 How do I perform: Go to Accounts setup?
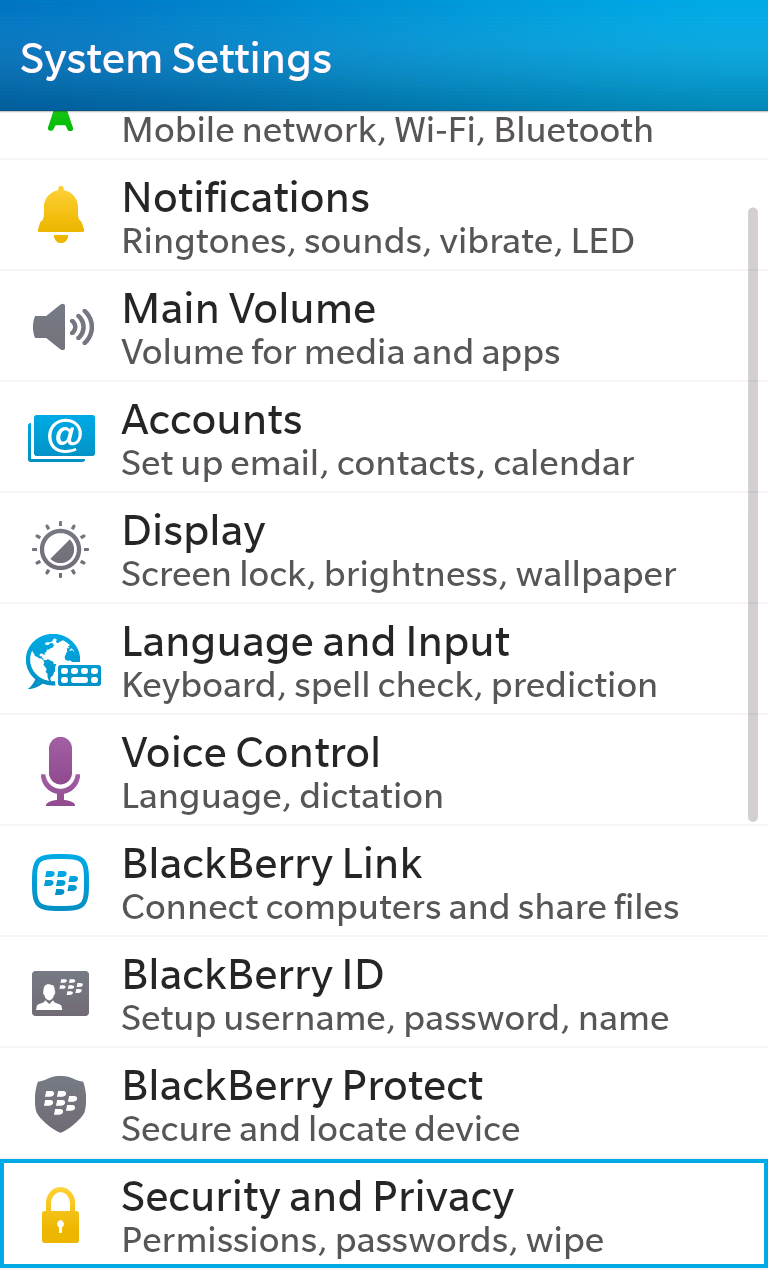(x=384, y=437)
